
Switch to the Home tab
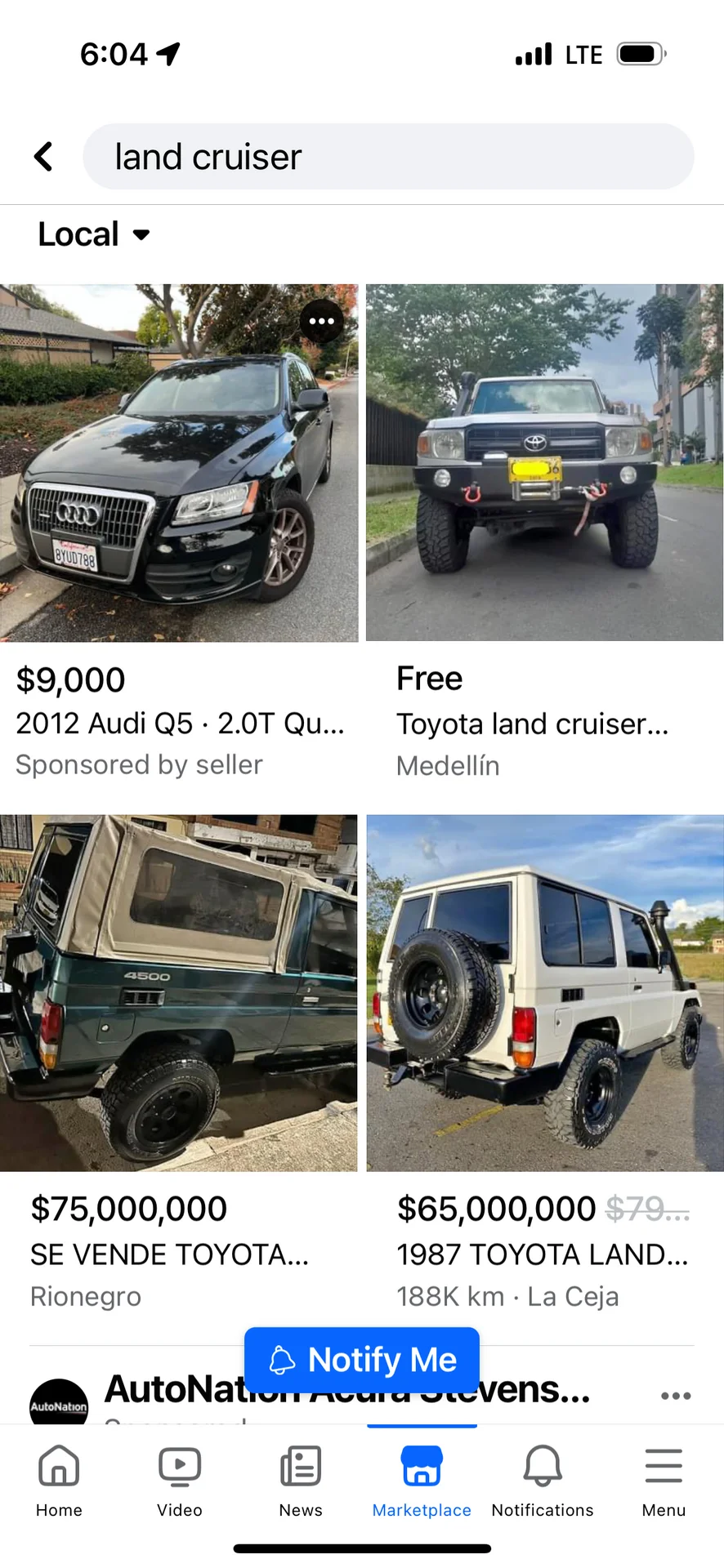click(x=59, y=1479)
